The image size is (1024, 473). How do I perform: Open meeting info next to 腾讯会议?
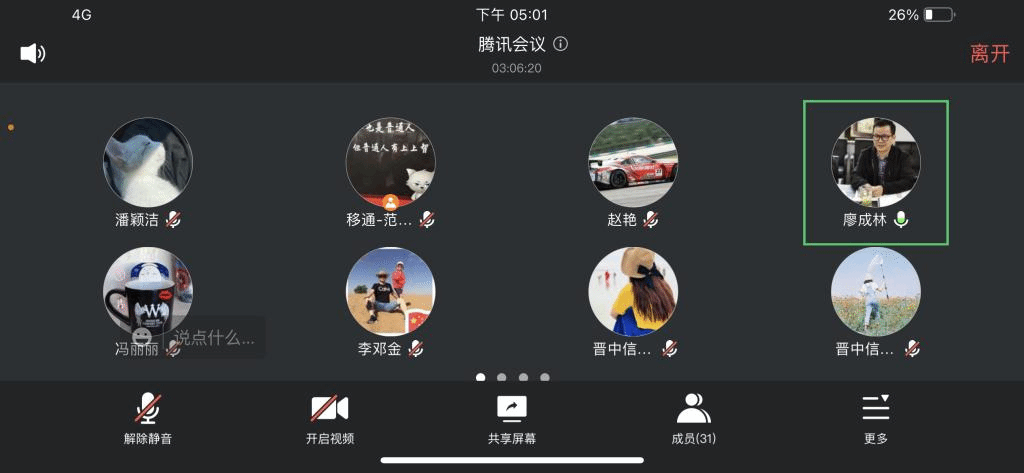coord(561,44)
